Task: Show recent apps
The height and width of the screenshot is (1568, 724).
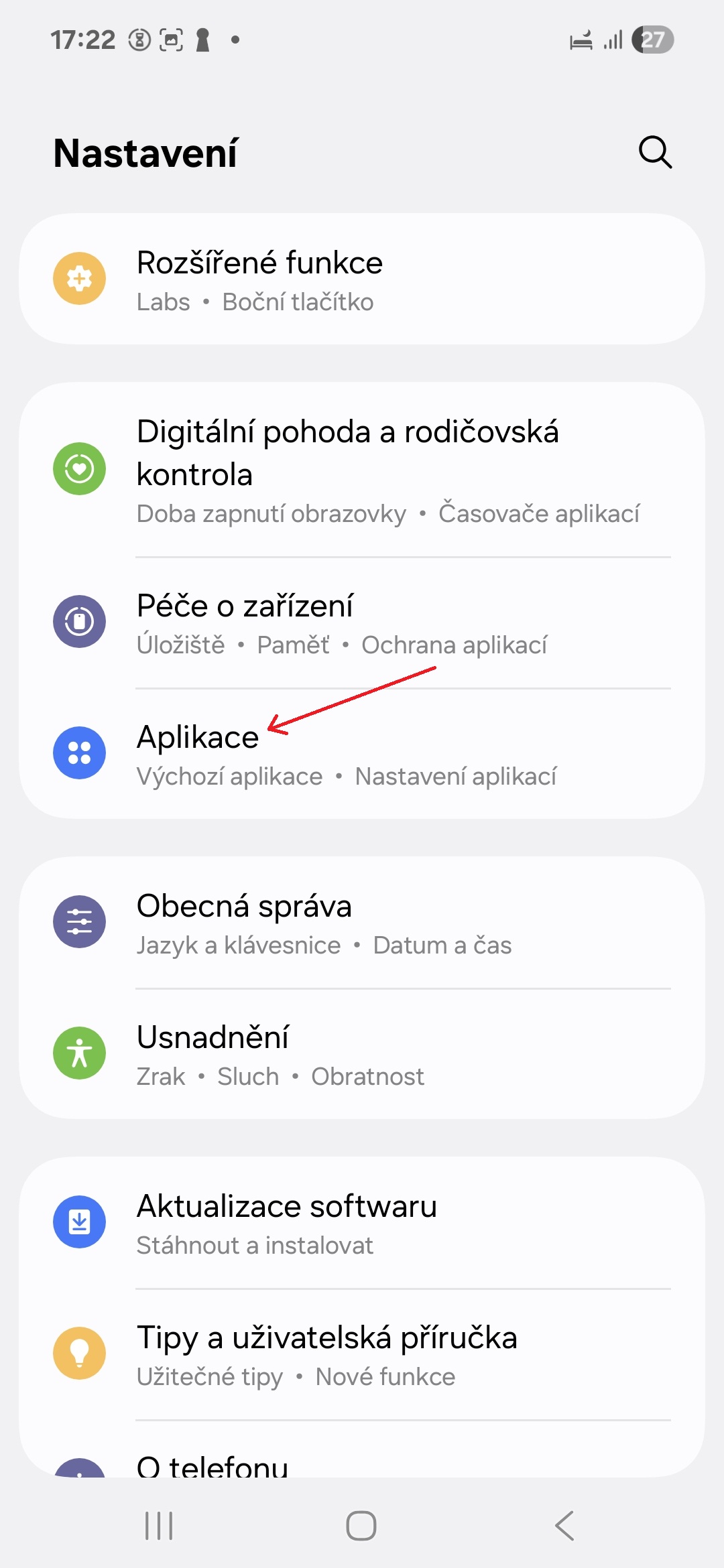Action: click(159, 1526)
